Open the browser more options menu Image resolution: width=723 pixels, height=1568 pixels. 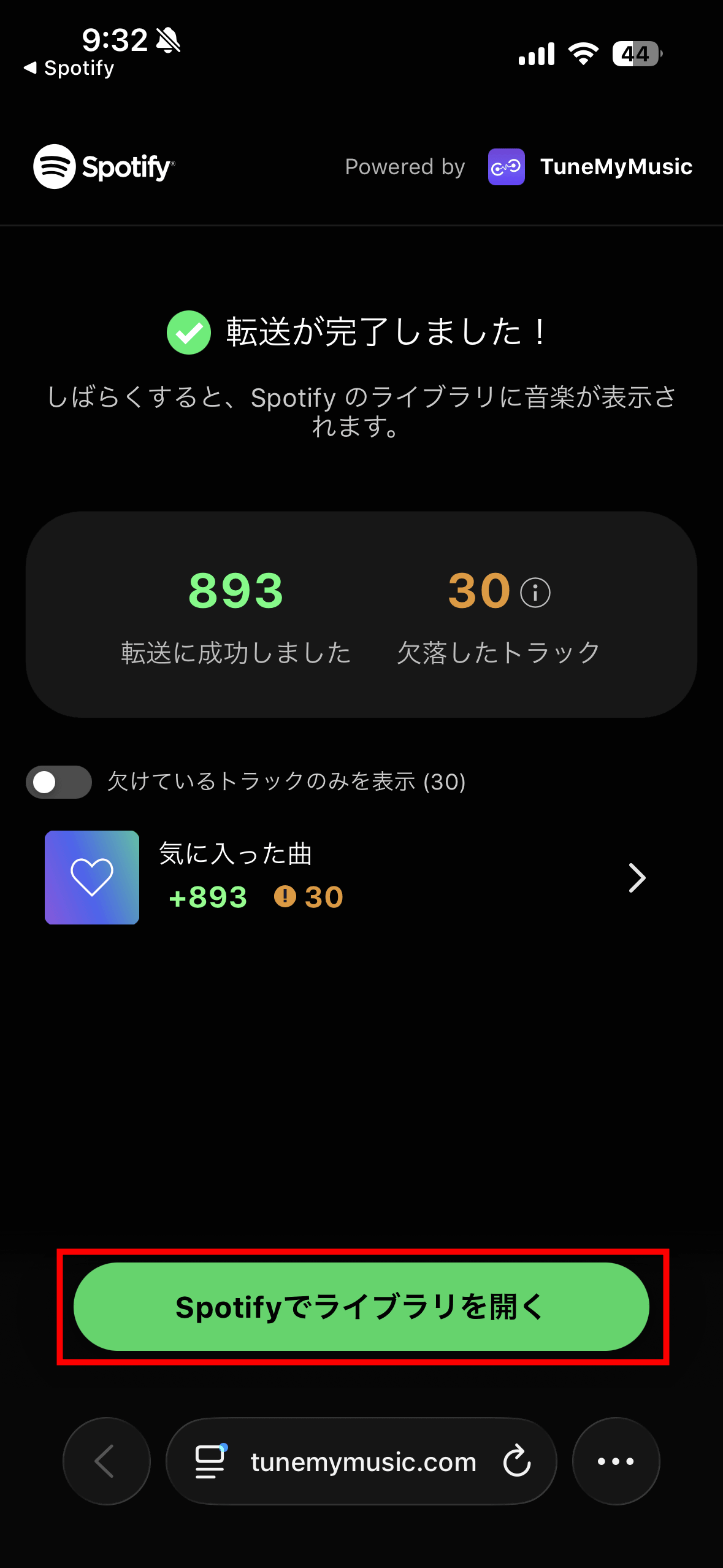coord(616,1461)
